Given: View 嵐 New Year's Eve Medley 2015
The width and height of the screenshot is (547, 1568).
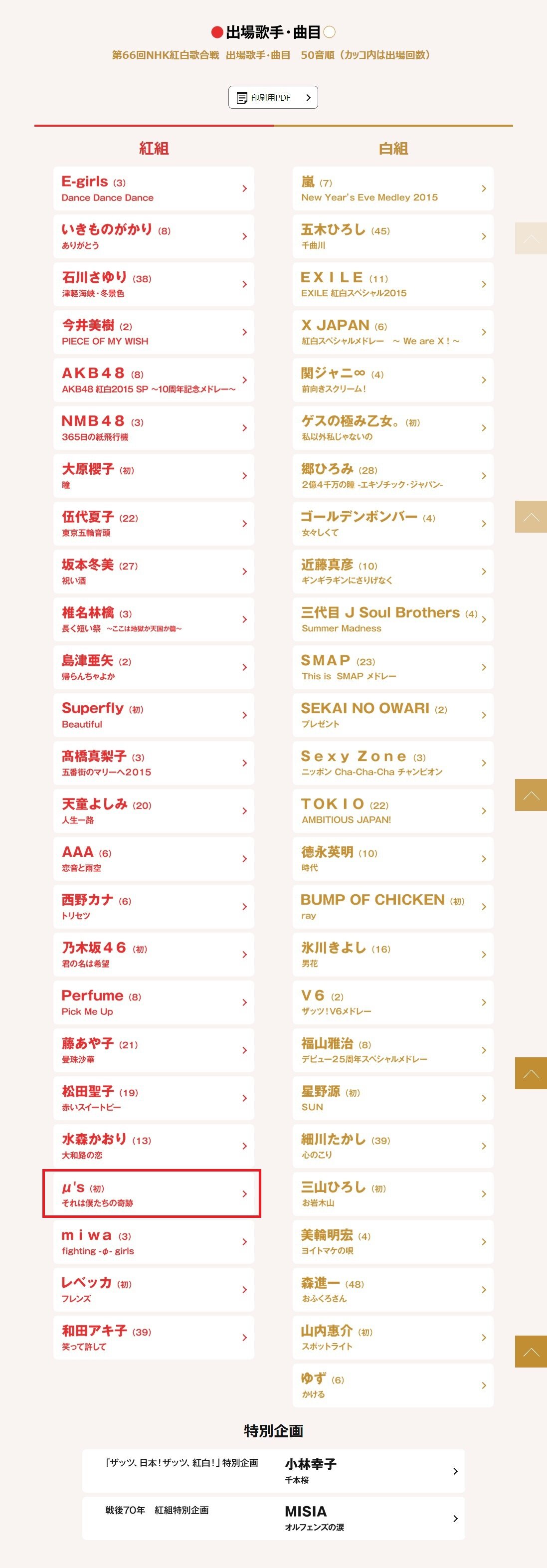Looking at the screenshot, I should coord(392,189).
